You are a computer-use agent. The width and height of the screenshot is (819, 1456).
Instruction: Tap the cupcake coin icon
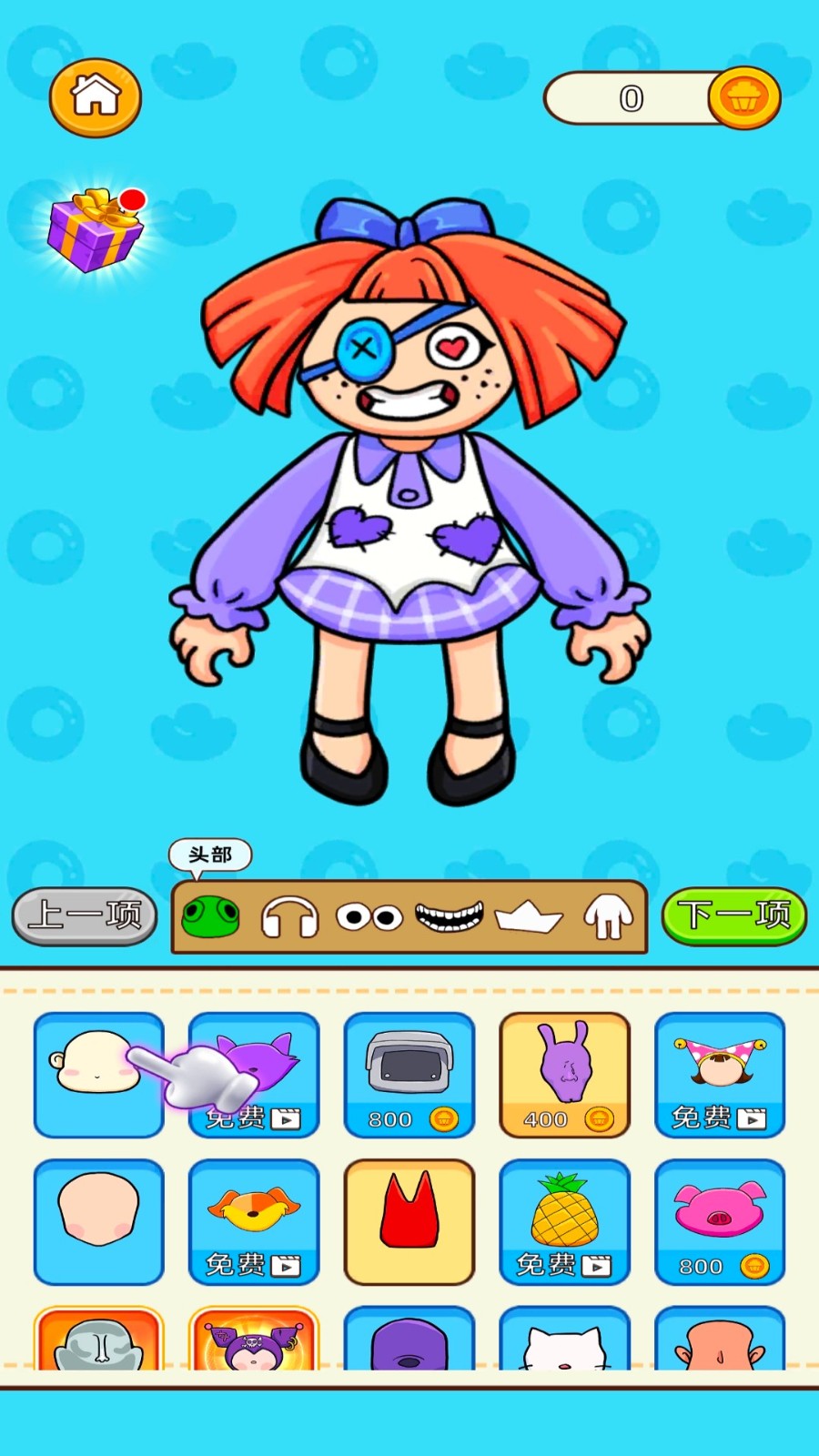pos(743,97)
